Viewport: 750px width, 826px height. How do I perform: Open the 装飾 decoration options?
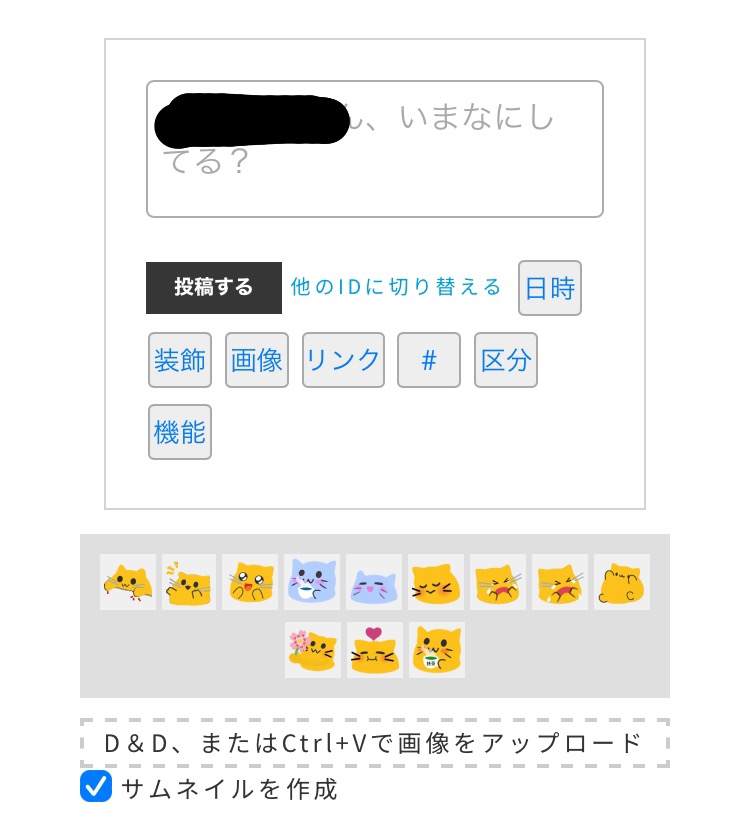[x=180, y=360]
